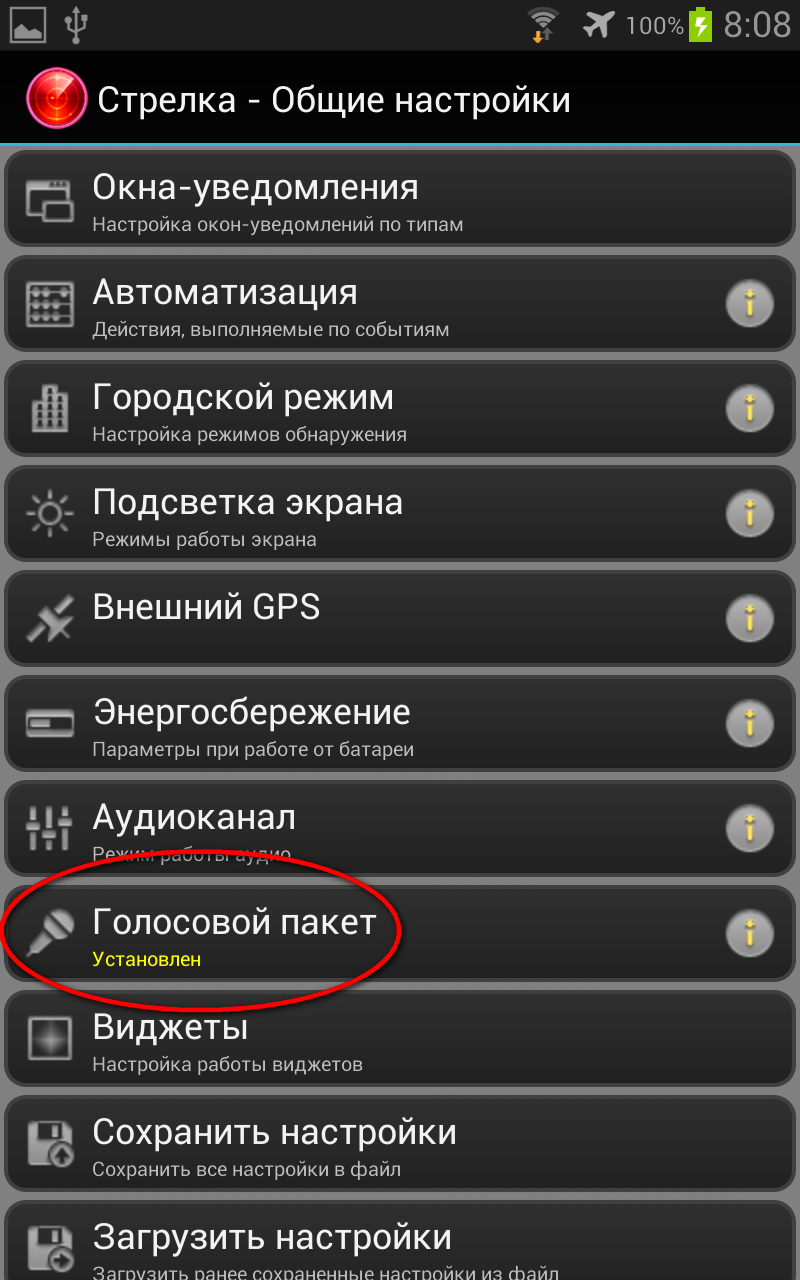Open Подсветка экрана settings
This screenshot has height=1280, width=800.
click(400, 514)
